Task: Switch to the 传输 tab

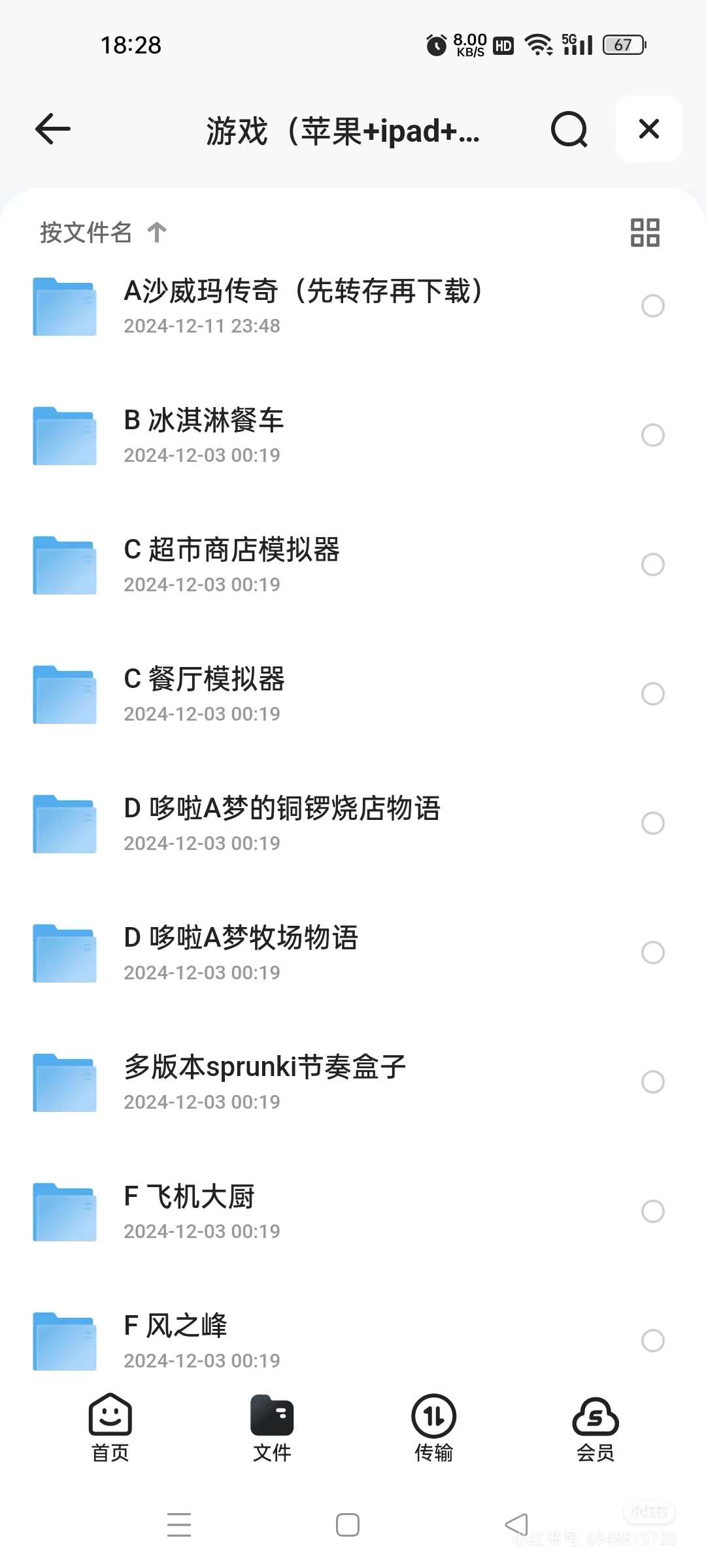Action: (433, 1428)
